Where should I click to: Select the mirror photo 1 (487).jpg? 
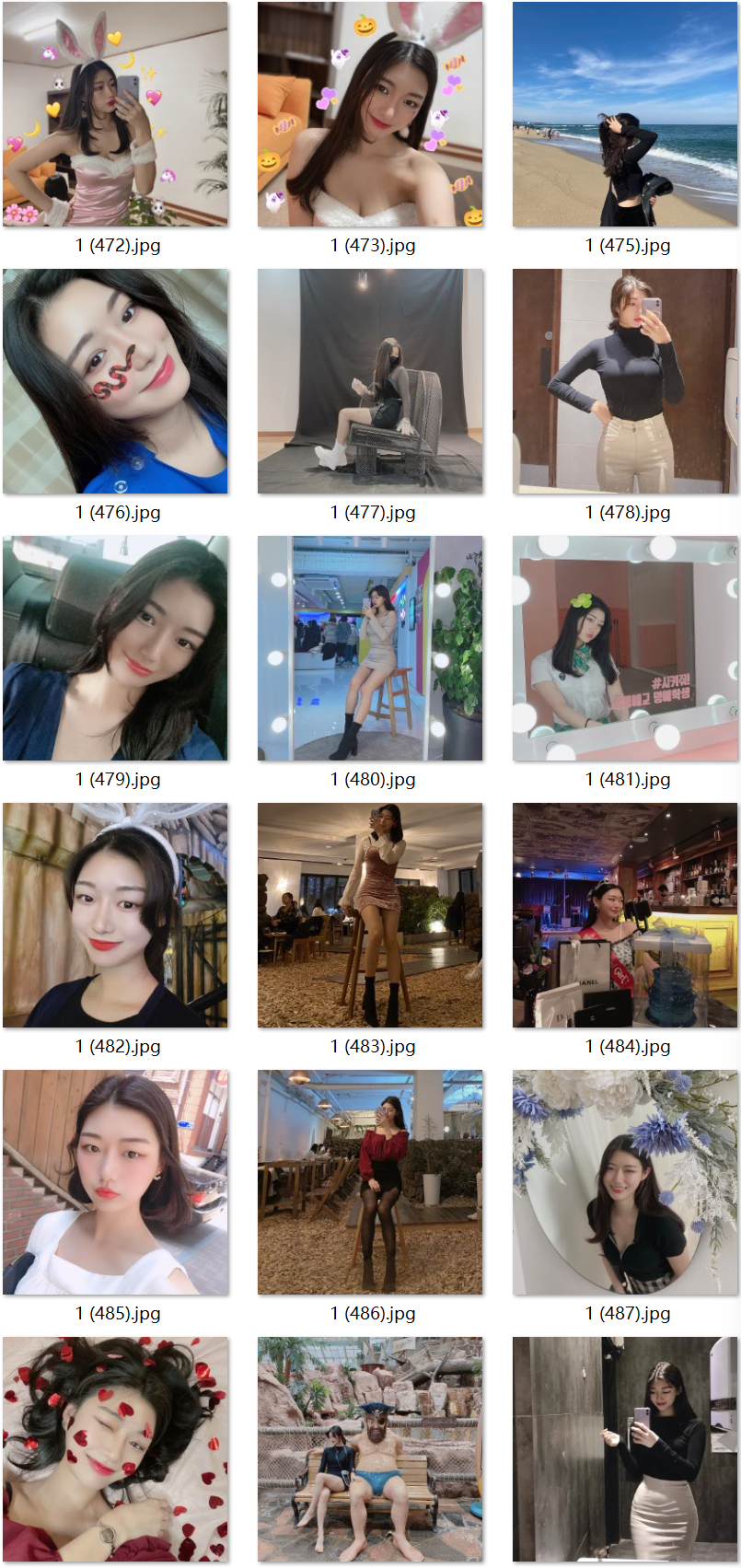625,1182
